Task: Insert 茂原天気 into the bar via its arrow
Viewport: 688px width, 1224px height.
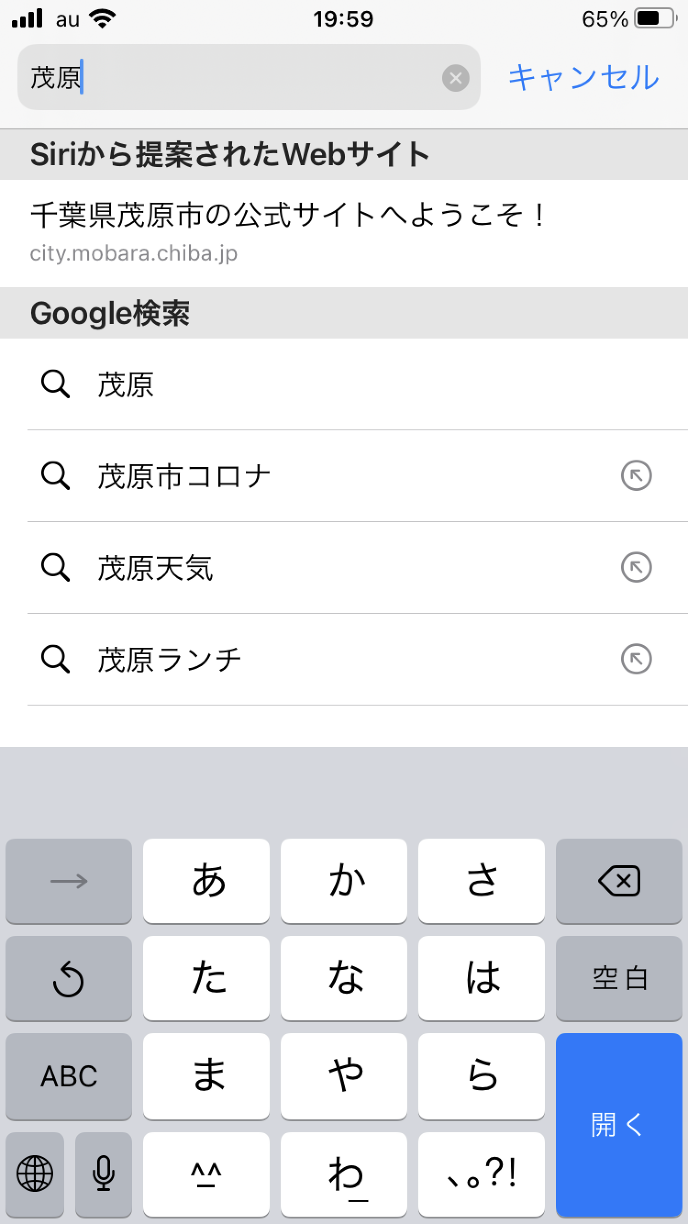Action: click(636, 568)
